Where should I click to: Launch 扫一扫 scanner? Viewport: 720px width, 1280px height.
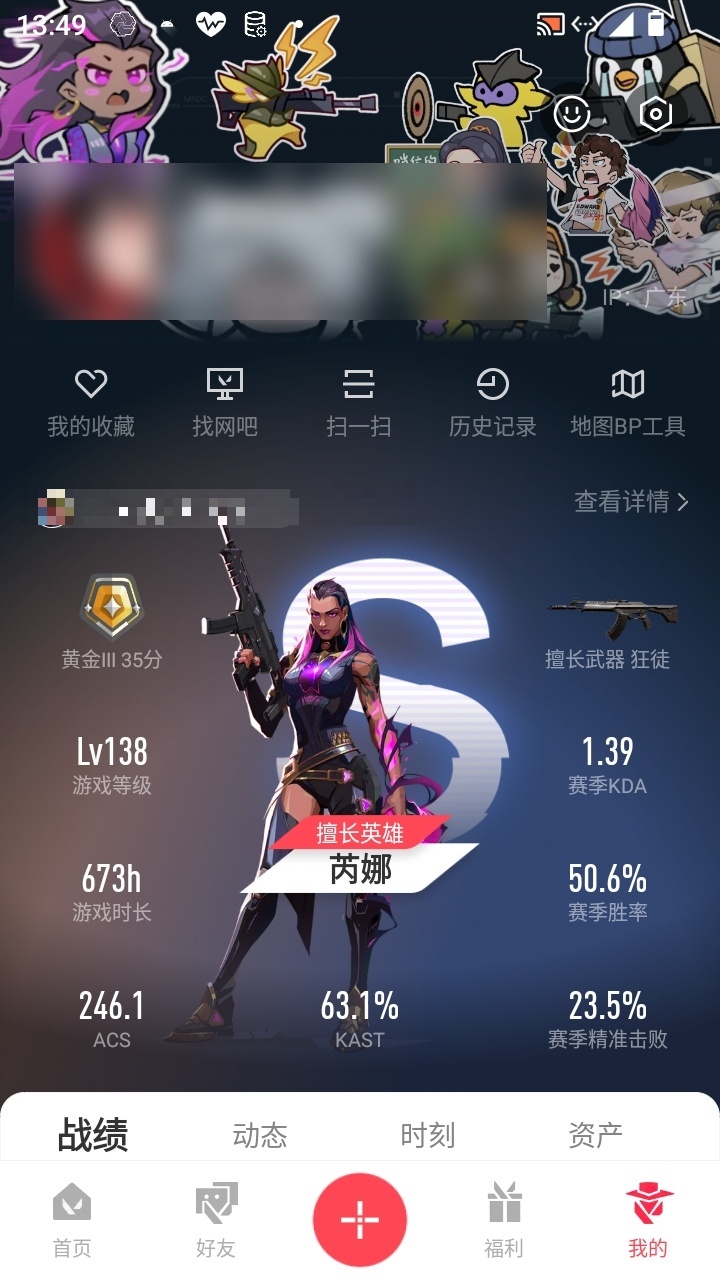pos(358,403)
